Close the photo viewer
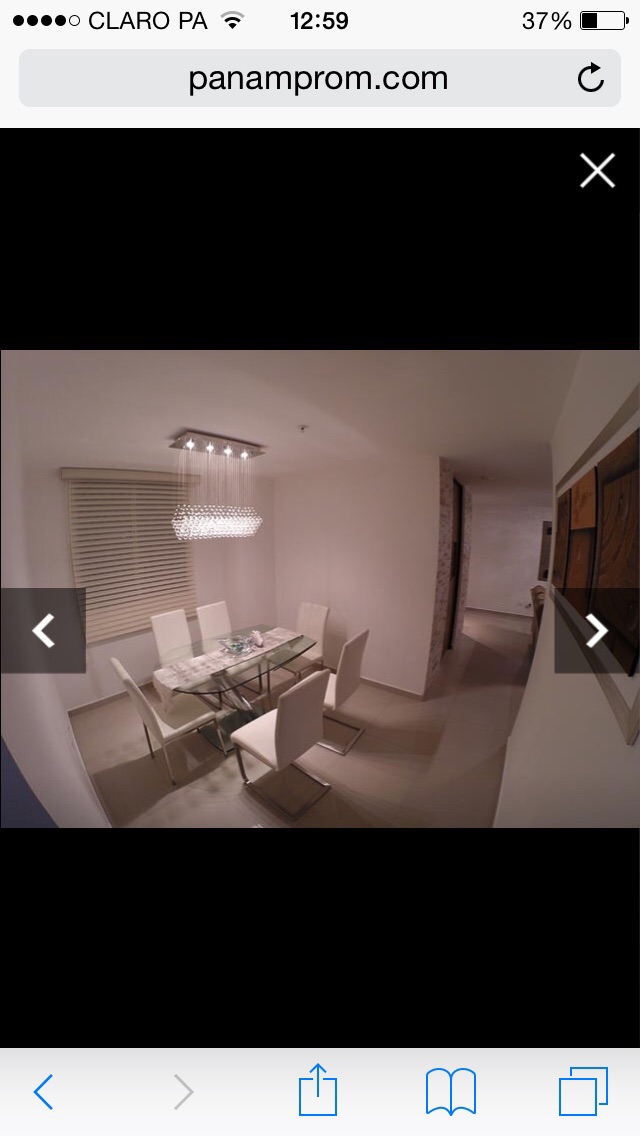The height and width of the screenshot is (1136, 640). point(597,171)
